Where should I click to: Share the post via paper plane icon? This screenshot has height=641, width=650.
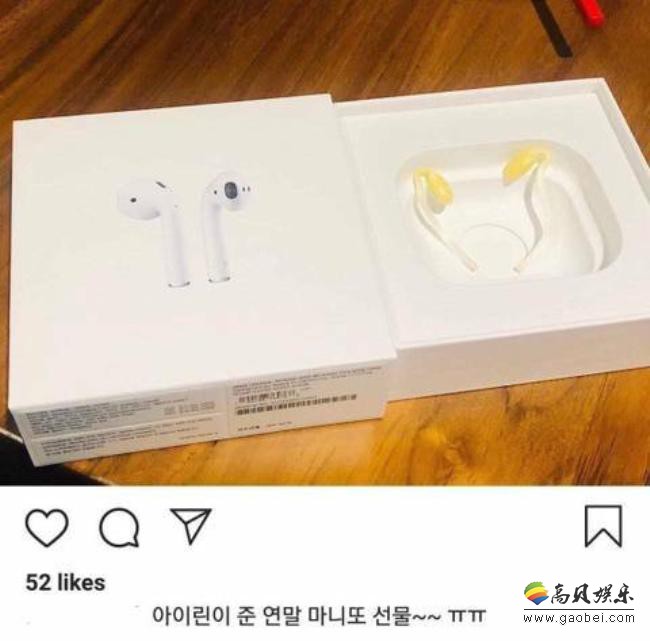pyautogui.click(x=189, y=525)
